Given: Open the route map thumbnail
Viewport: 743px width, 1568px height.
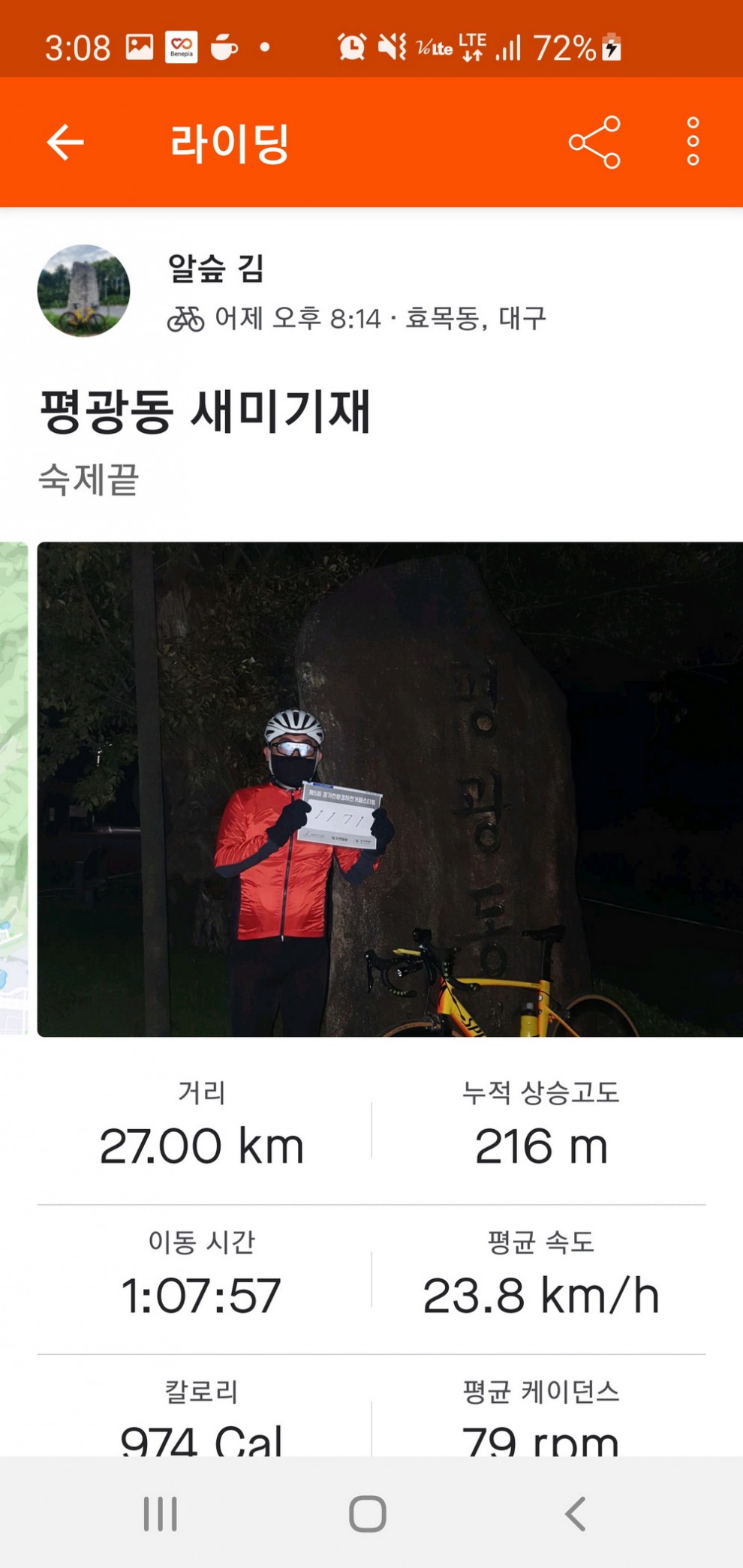Looking at the screenshot, I should coord(13,789).
